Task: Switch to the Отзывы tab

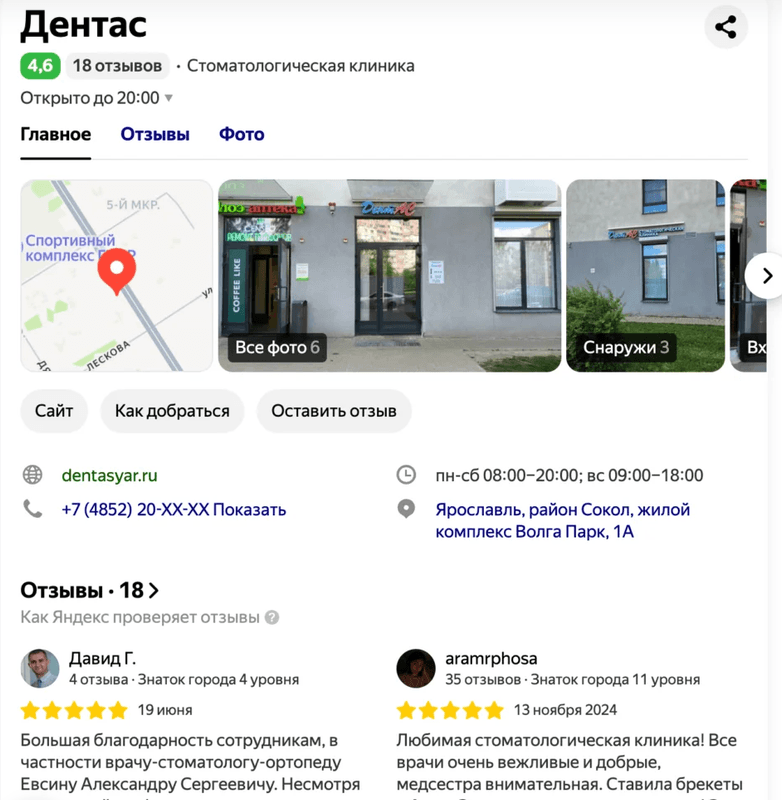Action: tap(155, 134)
